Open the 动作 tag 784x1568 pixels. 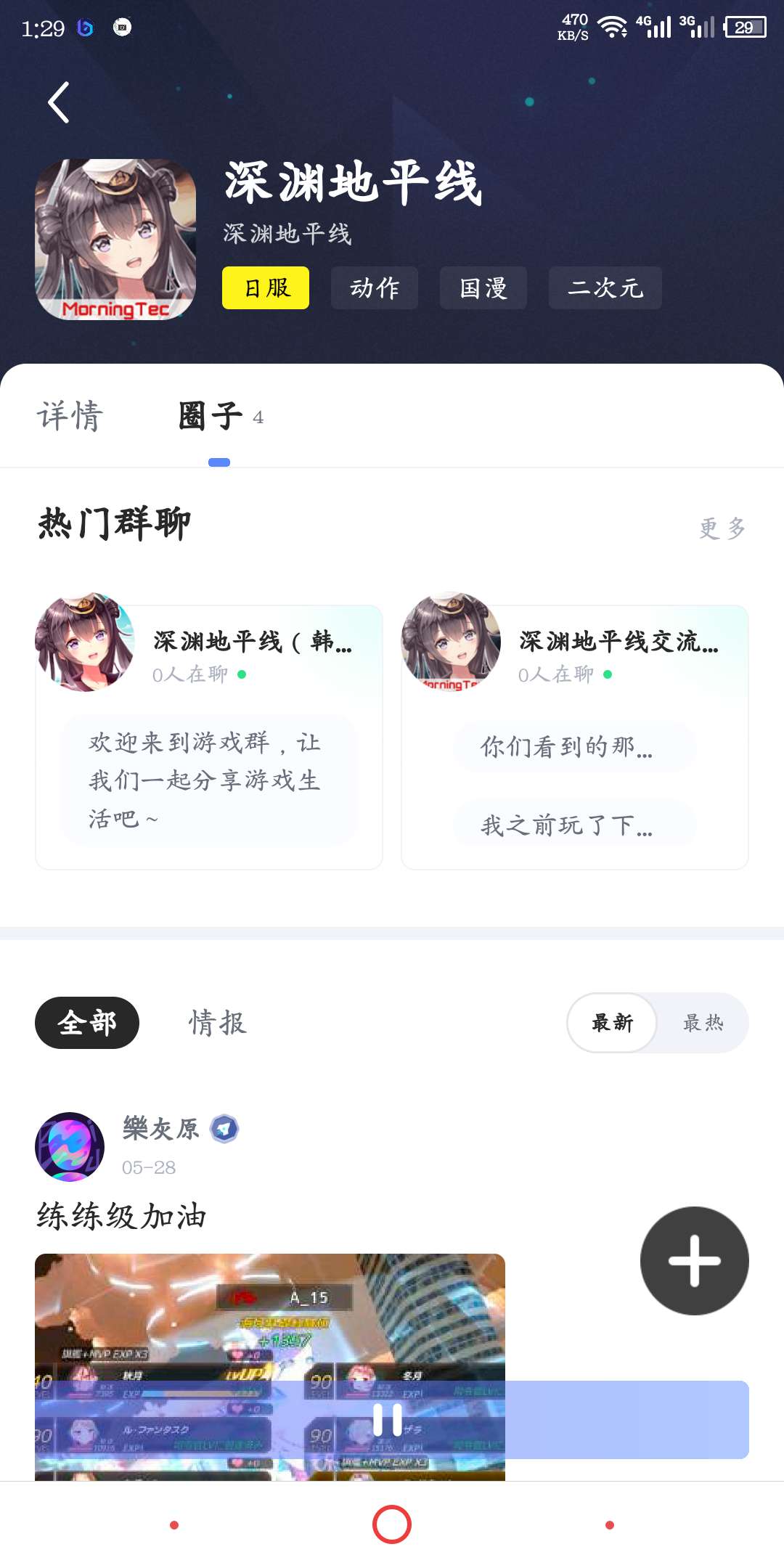tap(375, 288)
